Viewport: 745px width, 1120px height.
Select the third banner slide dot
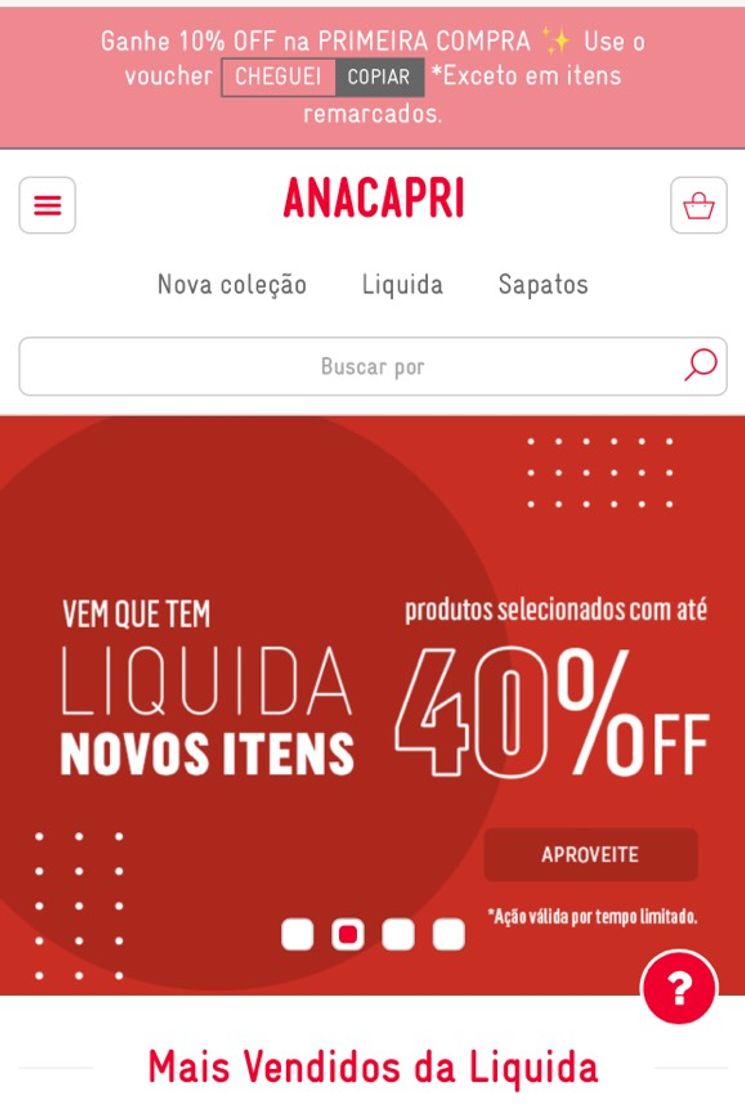398,934
